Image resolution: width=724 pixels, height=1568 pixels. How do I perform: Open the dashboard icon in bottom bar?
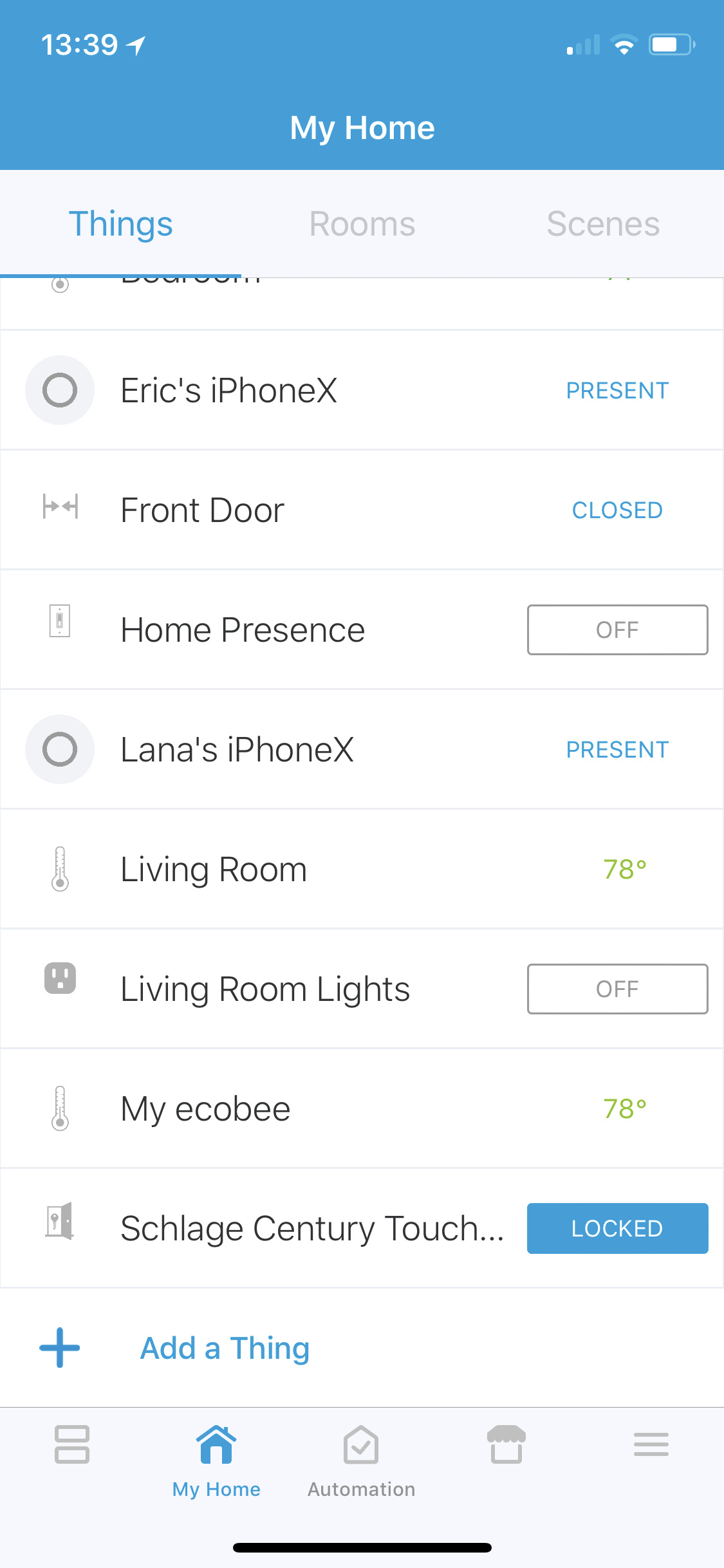(72, 1444)
